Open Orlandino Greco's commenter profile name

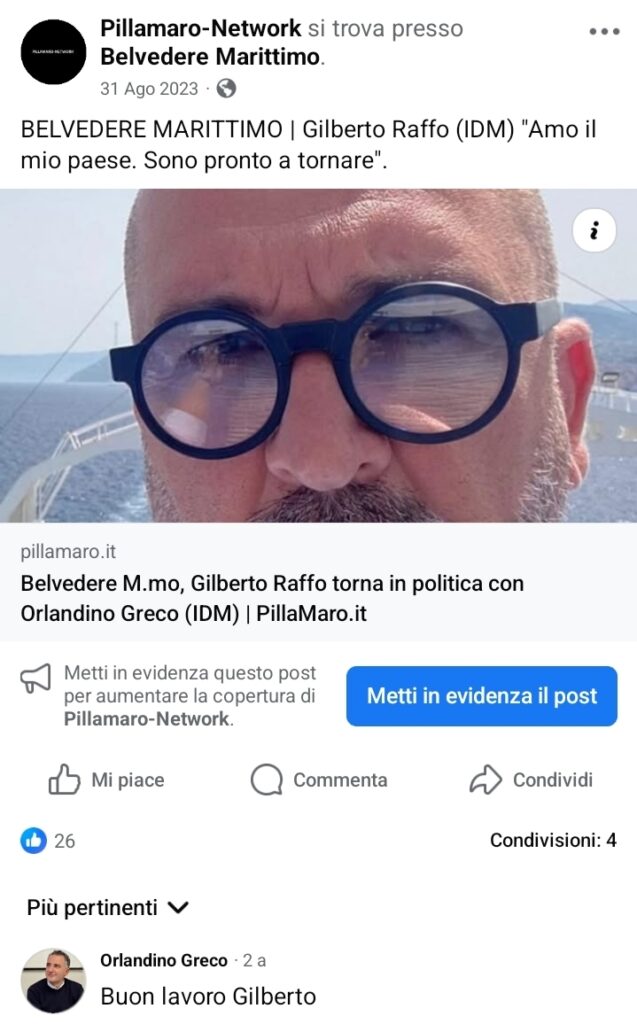pyautogui.click(x=164, y=960)
